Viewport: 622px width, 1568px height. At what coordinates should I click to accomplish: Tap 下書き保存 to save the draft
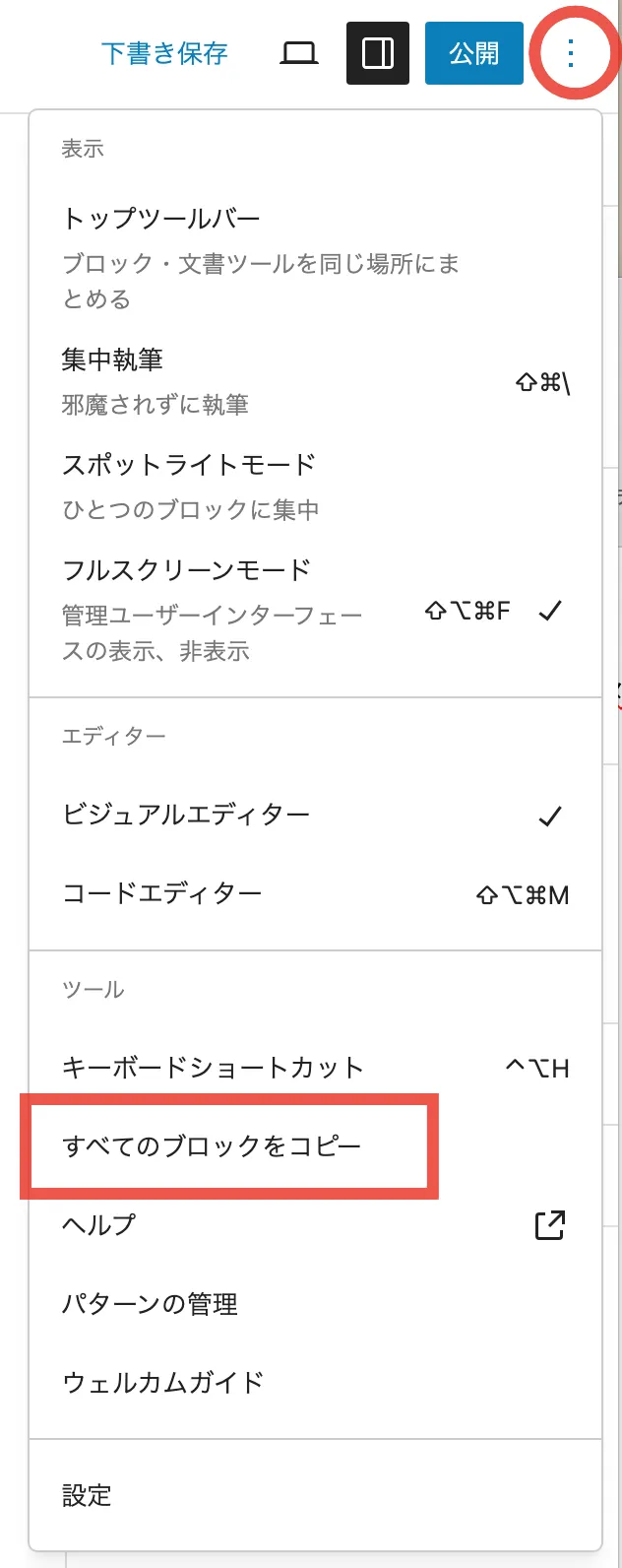tap(164, 53)
